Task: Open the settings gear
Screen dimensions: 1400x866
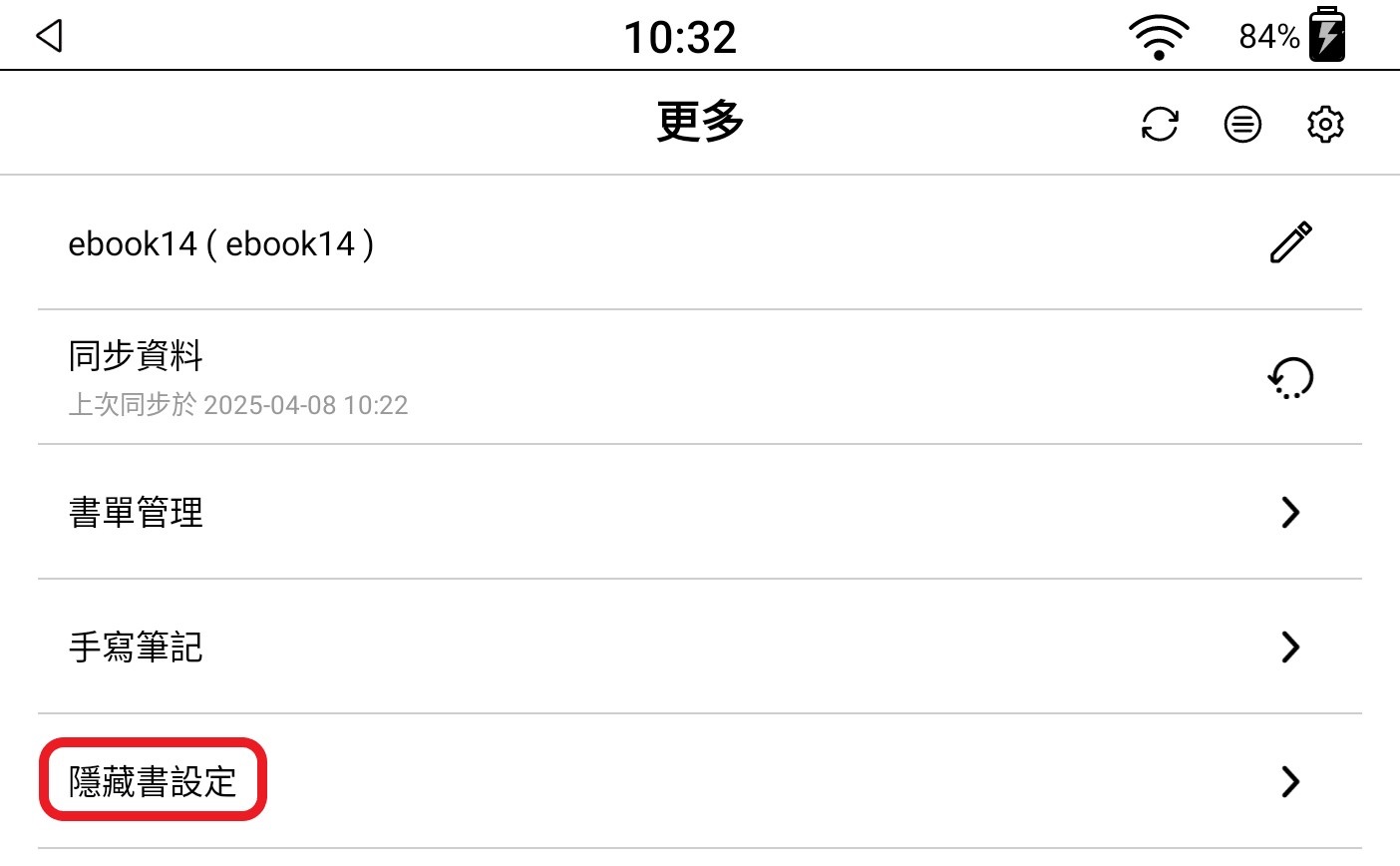Action: pyautogui.click(x=1325, y=125)
